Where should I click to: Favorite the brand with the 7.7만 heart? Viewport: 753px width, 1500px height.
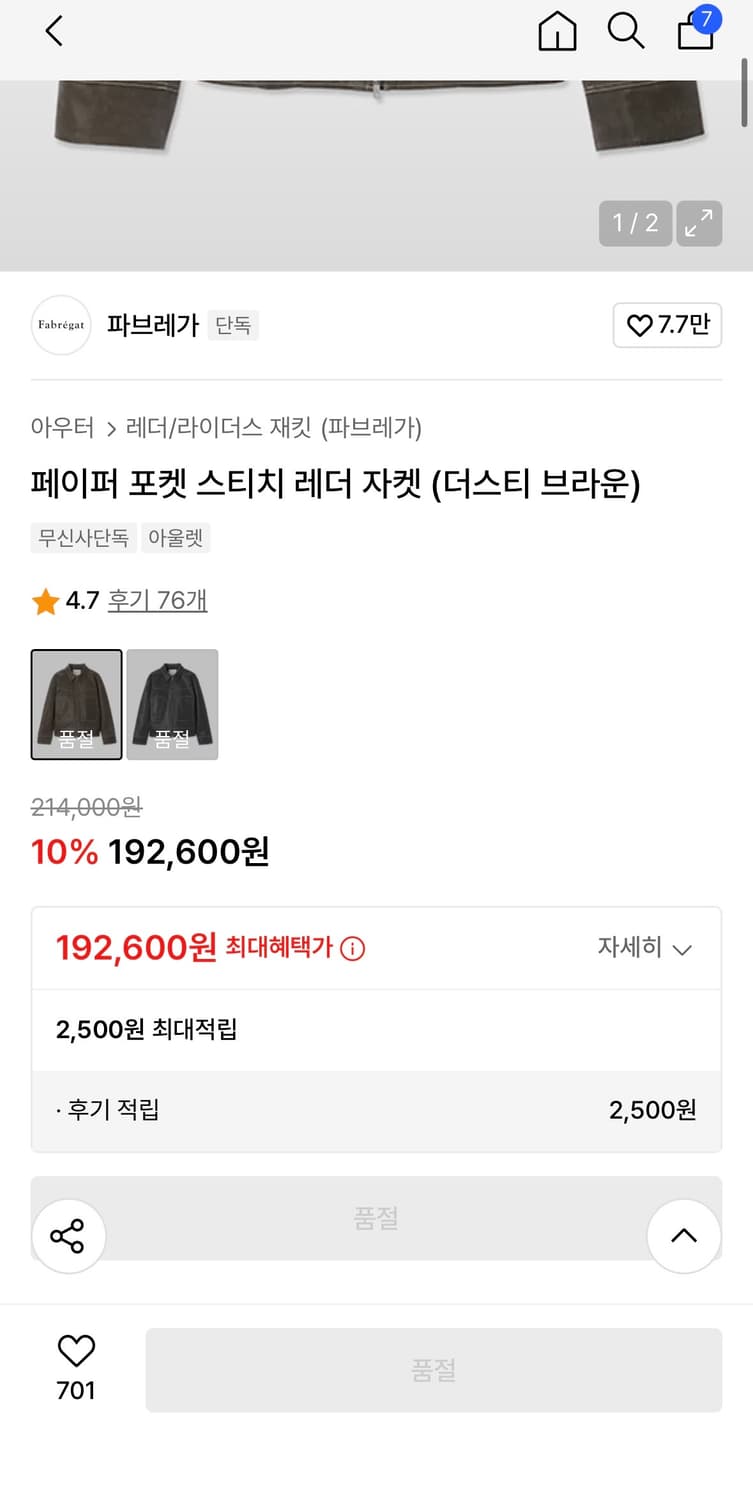667,325
